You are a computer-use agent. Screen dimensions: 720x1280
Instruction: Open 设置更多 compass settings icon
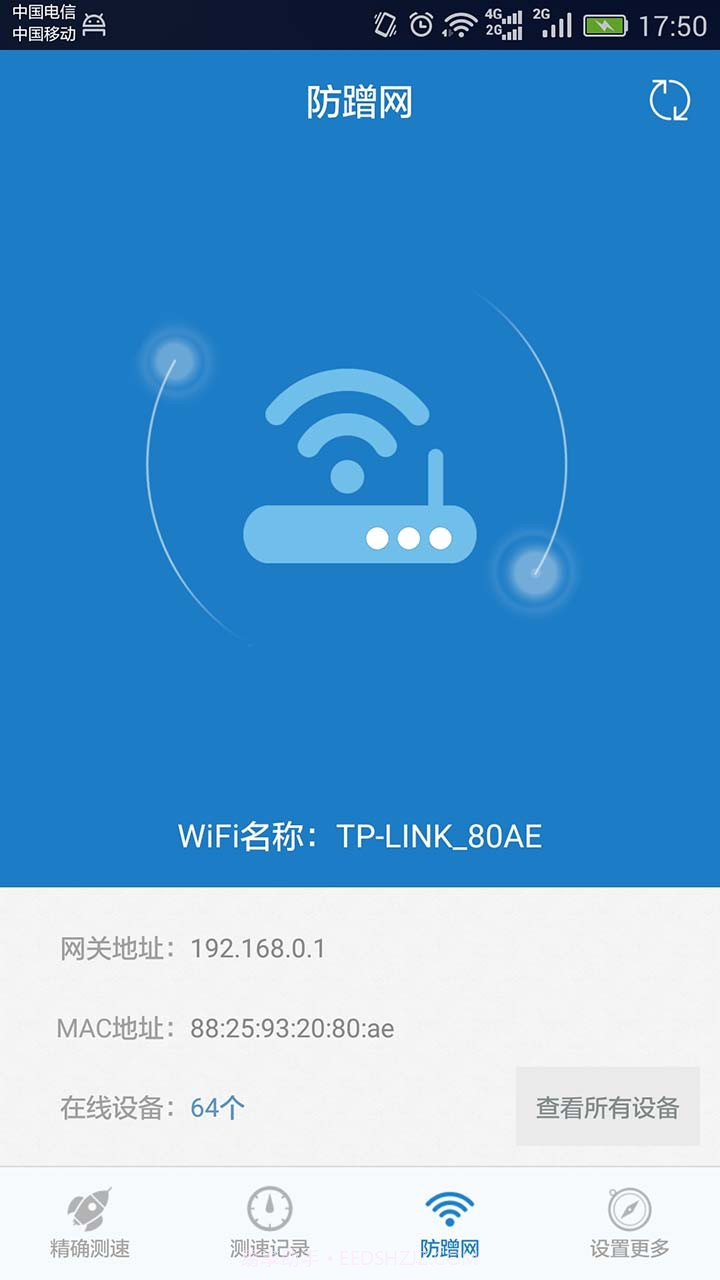tap(629, 1211)
